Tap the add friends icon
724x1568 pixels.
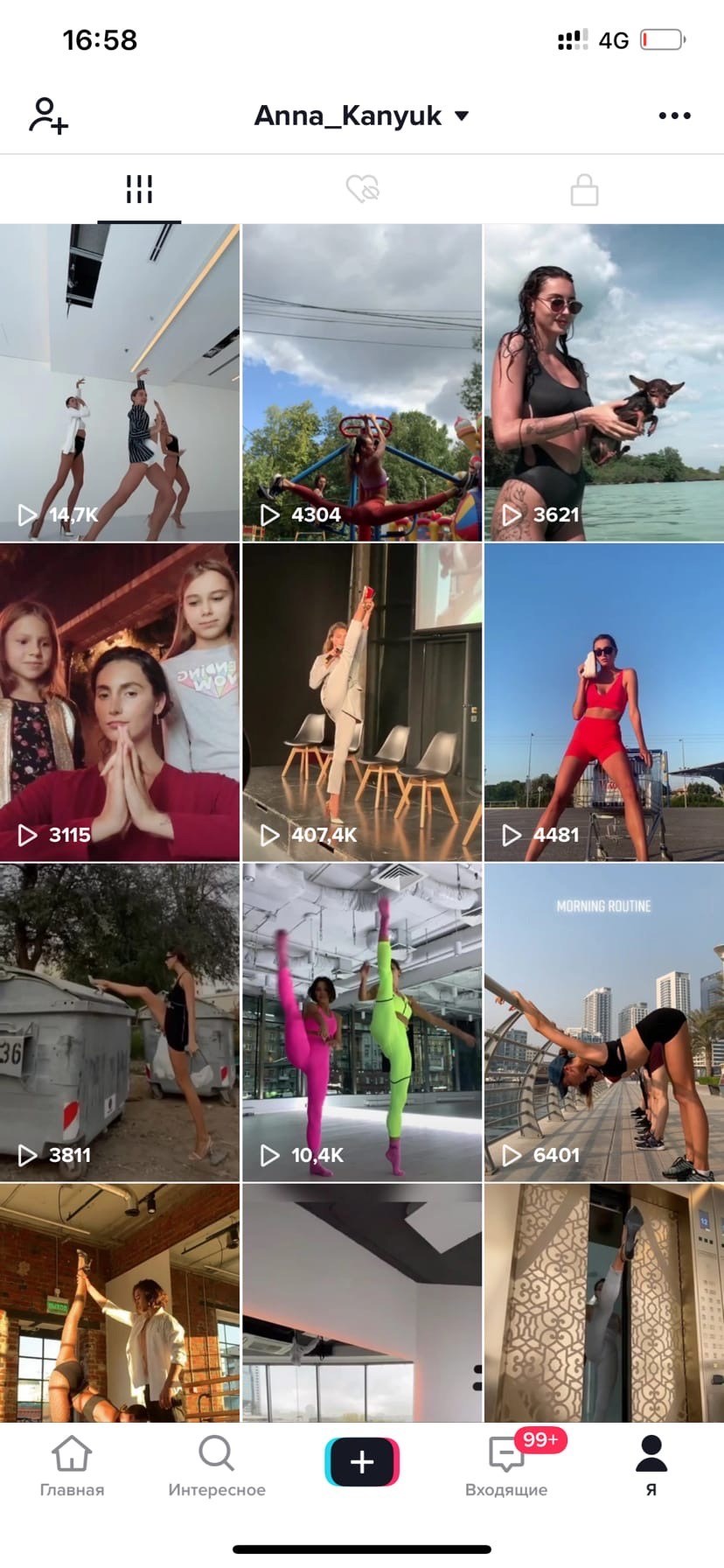(49, 116)
